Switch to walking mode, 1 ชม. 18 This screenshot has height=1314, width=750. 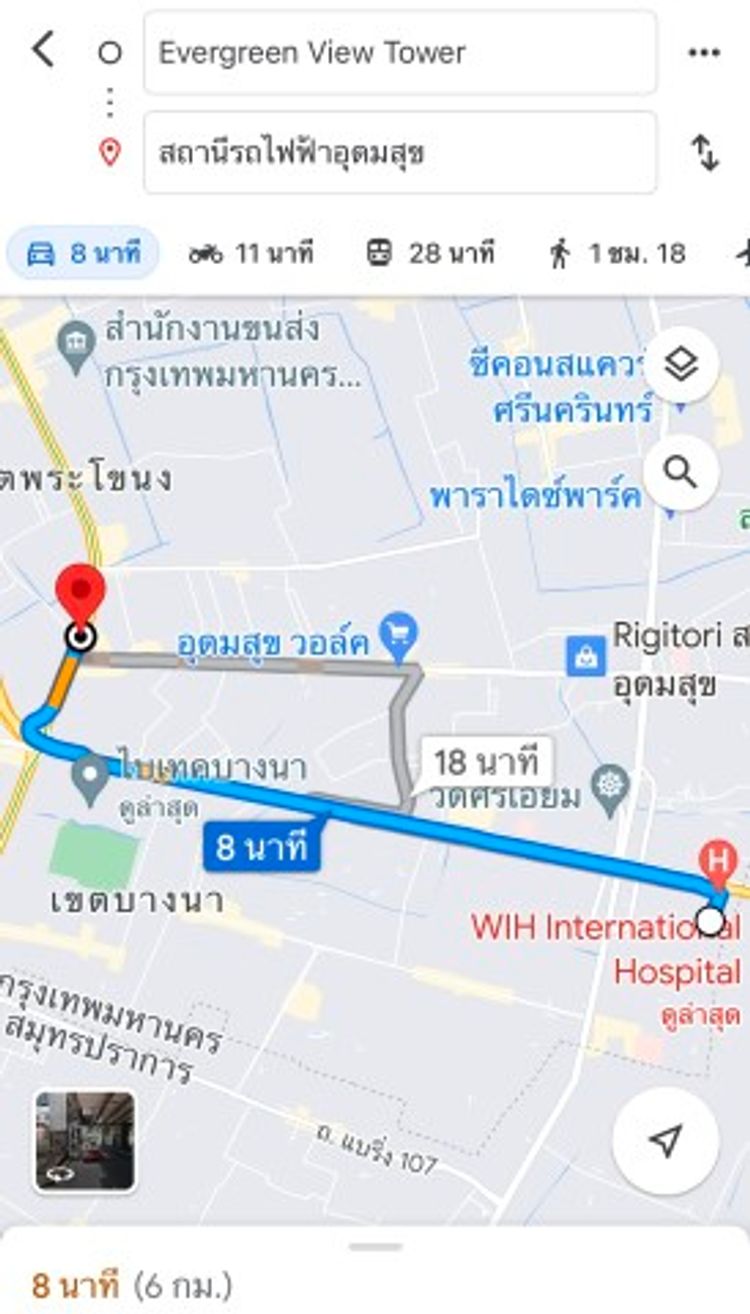617,254
